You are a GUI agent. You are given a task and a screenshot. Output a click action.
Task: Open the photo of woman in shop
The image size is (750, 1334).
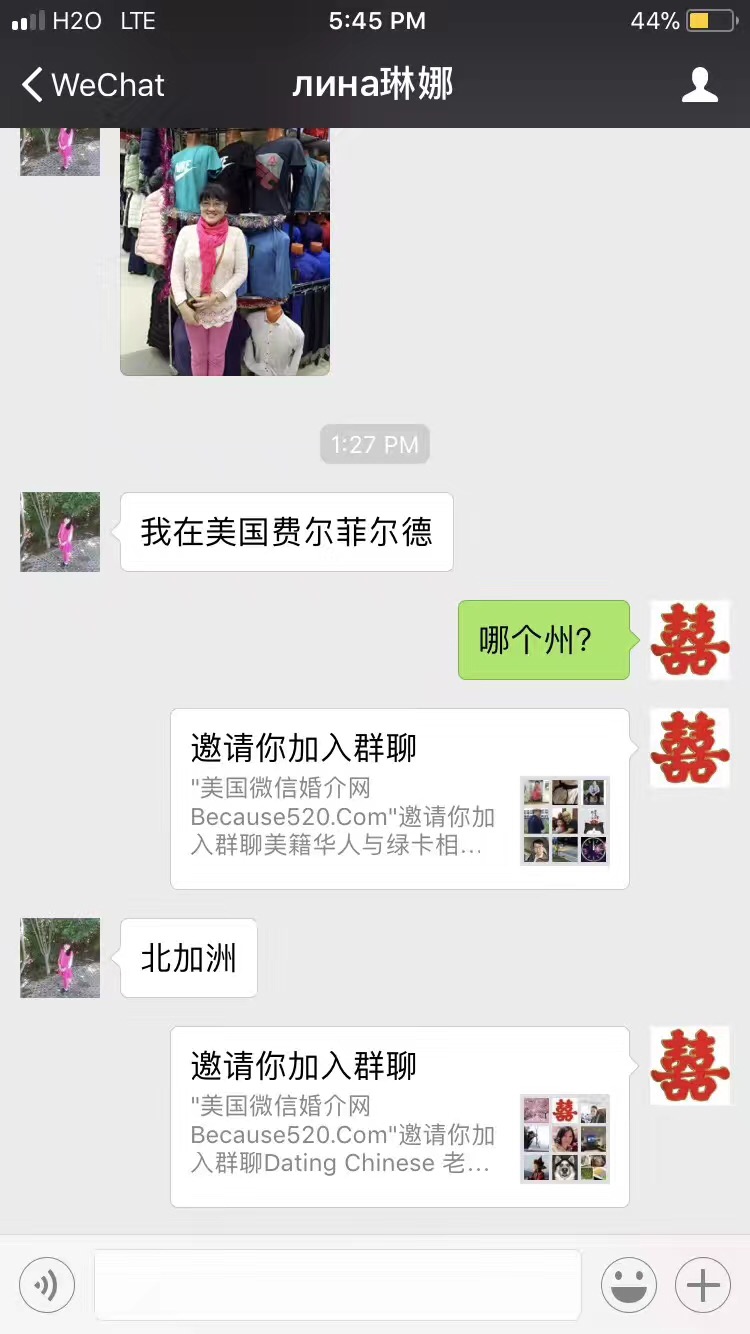225,250
